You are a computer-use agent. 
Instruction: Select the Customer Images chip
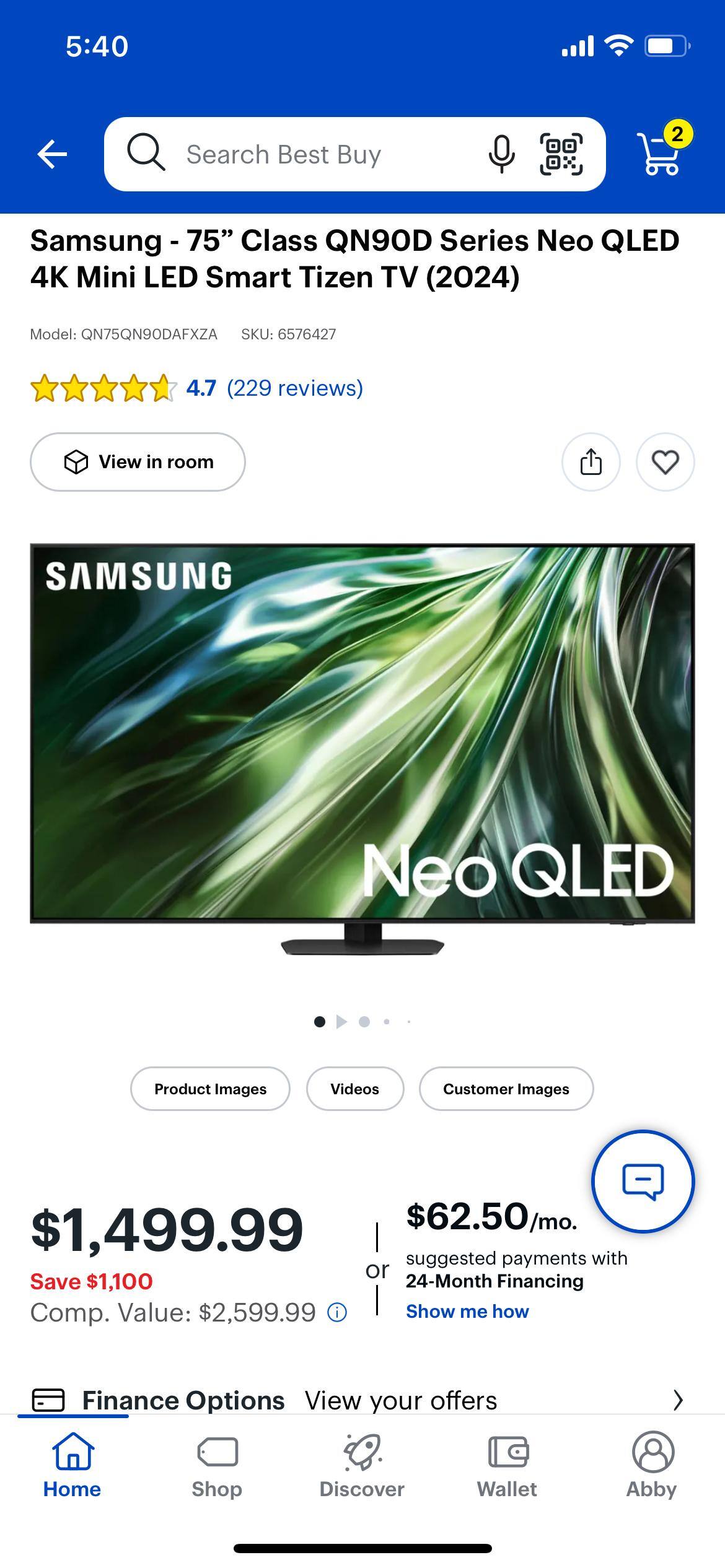pyautogui.click(x=506, y=1089)
